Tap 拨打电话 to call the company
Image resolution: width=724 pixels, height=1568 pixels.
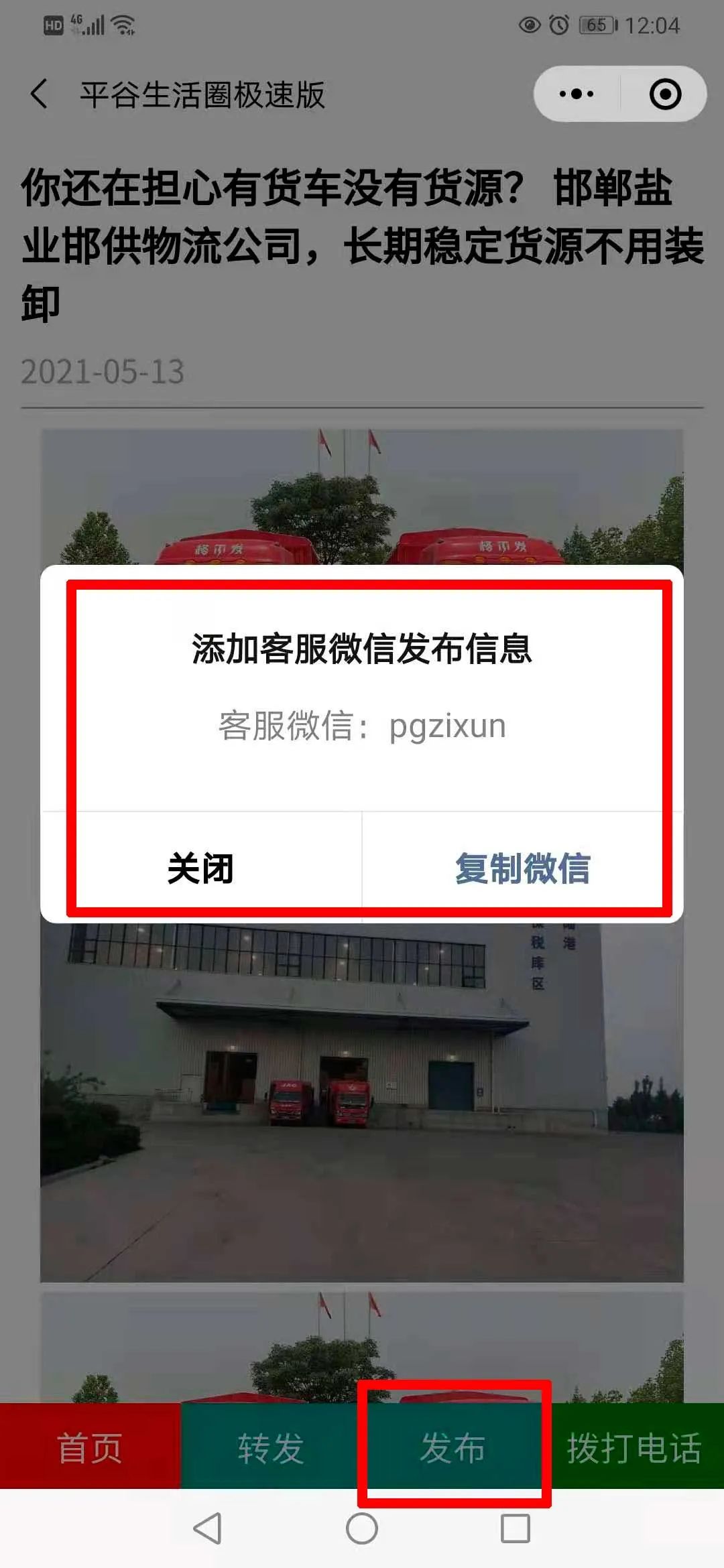[x=634, y=1447]
